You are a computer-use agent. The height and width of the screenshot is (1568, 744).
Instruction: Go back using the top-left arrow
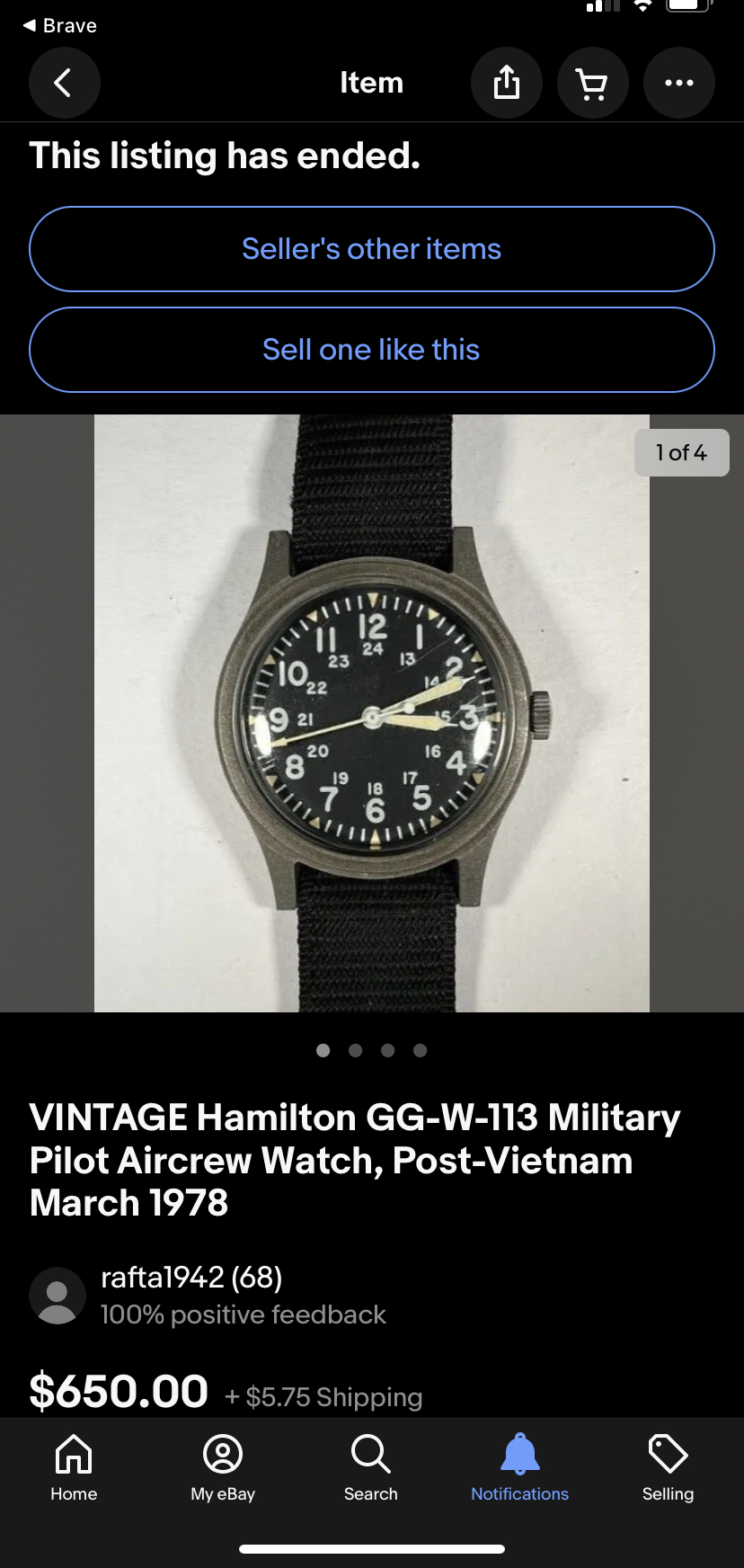(64, 83)
